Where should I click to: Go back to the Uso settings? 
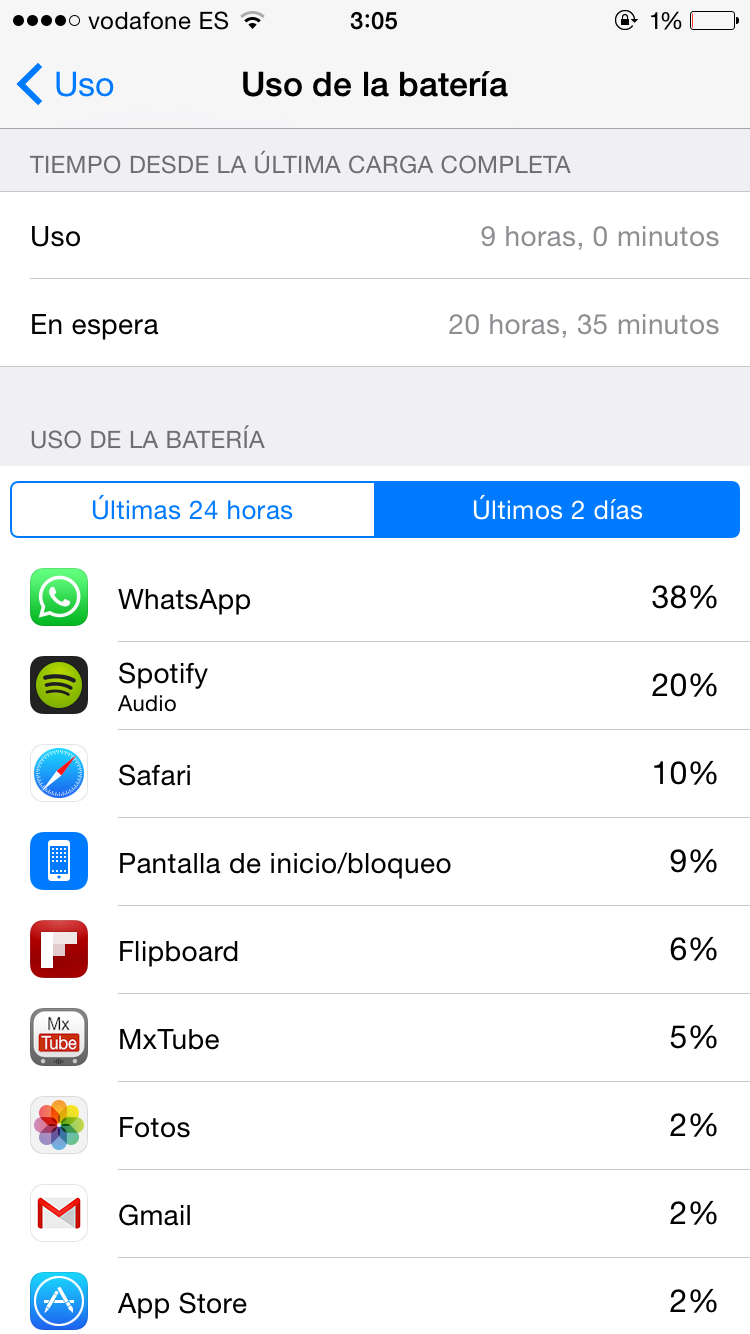[66, 85]
